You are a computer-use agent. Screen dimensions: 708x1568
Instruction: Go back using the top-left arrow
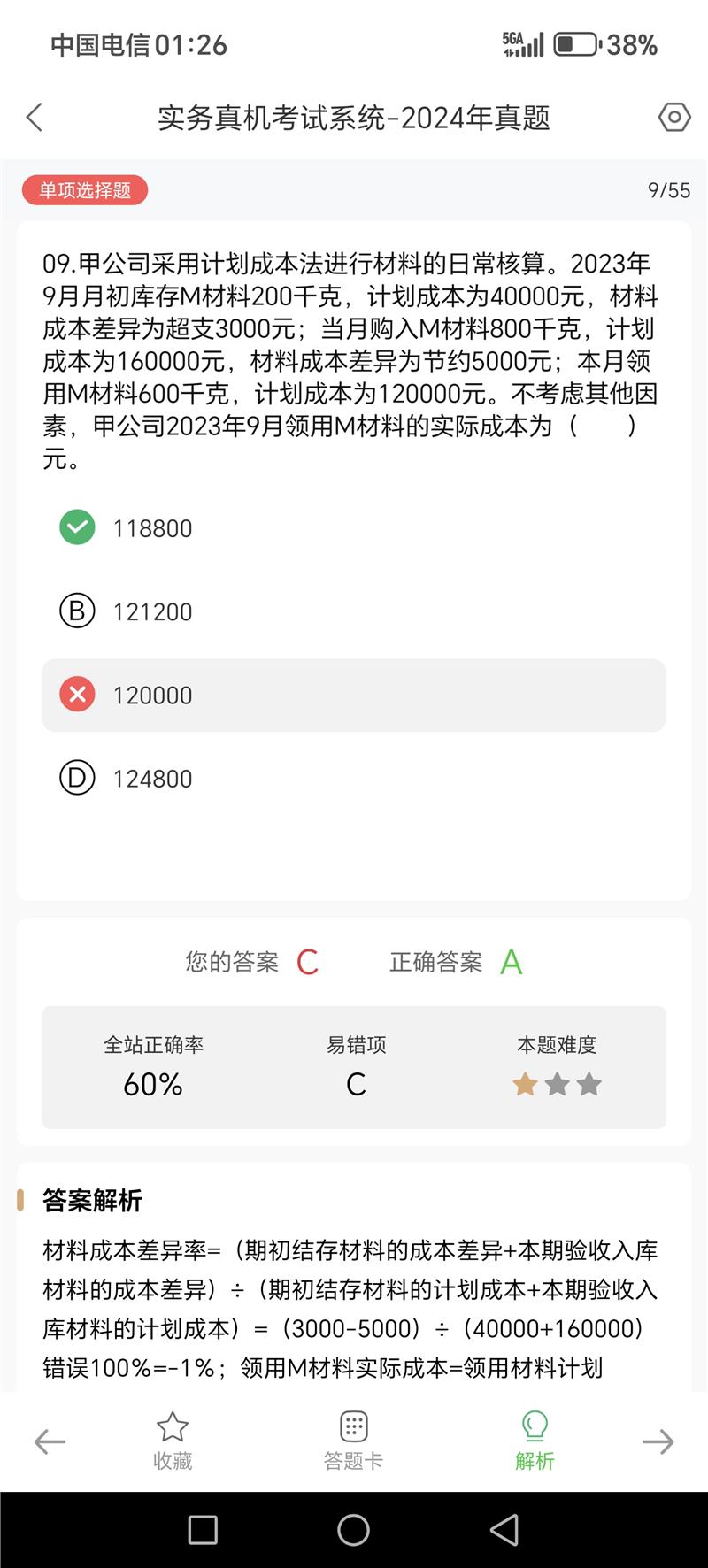pos(35,118)
